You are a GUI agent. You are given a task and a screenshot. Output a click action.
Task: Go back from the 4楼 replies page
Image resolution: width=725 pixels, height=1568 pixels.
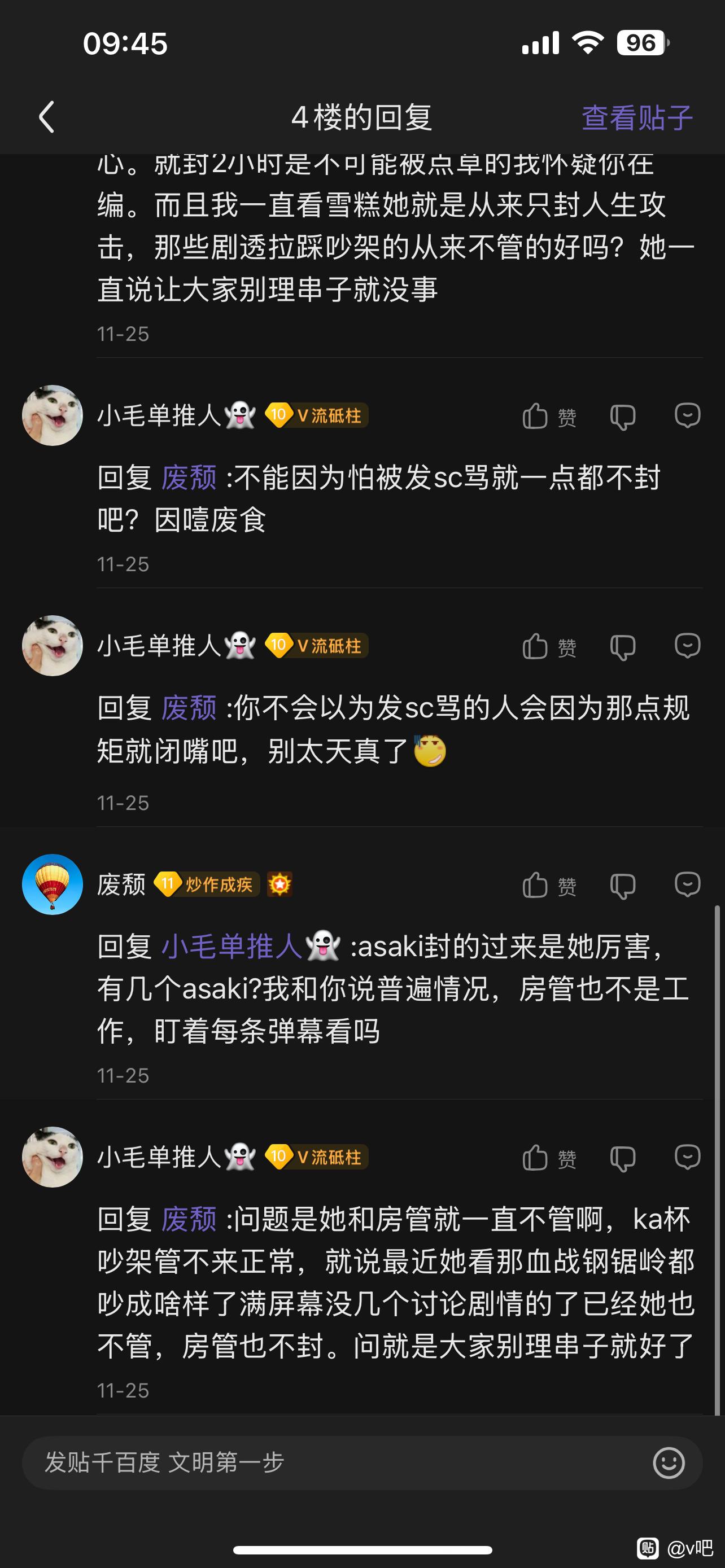47,117
